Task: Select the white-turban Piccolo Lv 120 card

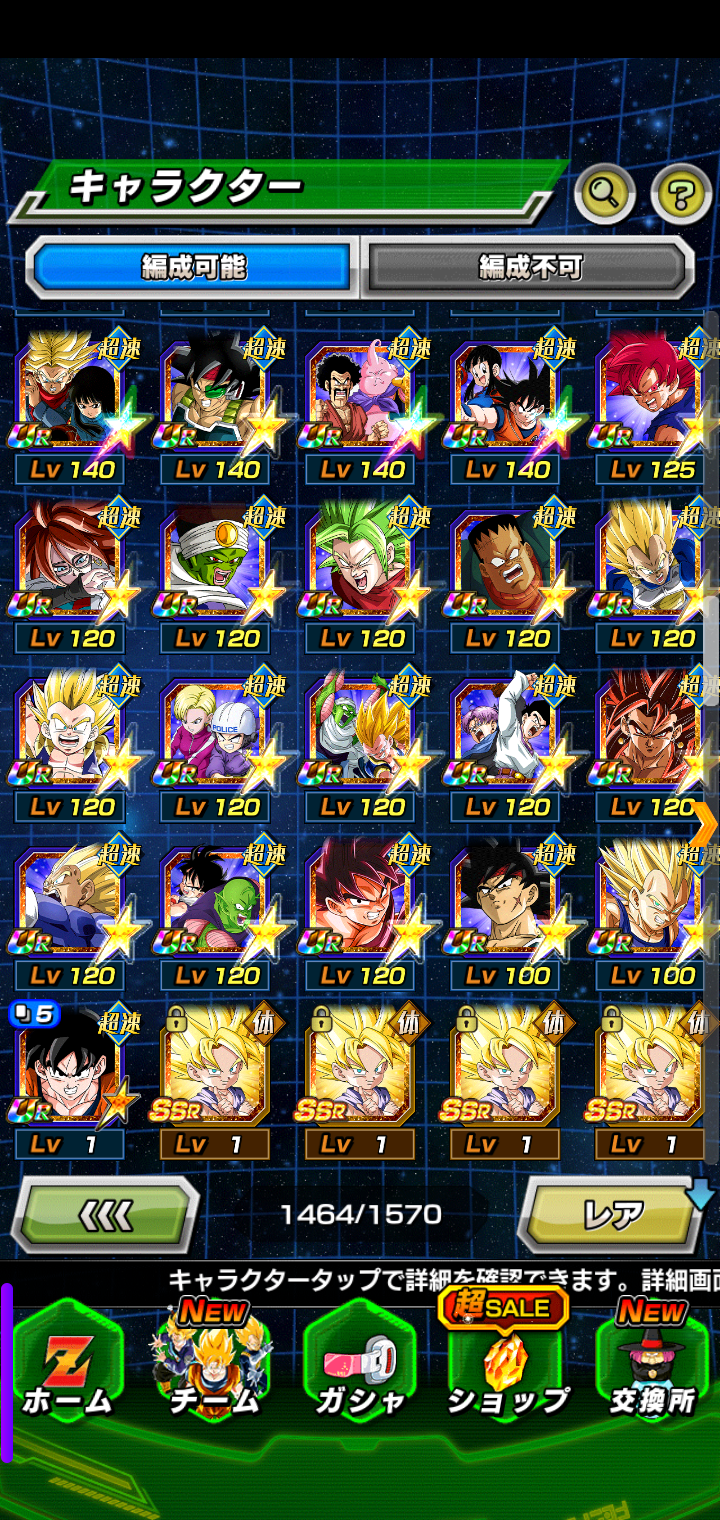Action: click(215, 569)
